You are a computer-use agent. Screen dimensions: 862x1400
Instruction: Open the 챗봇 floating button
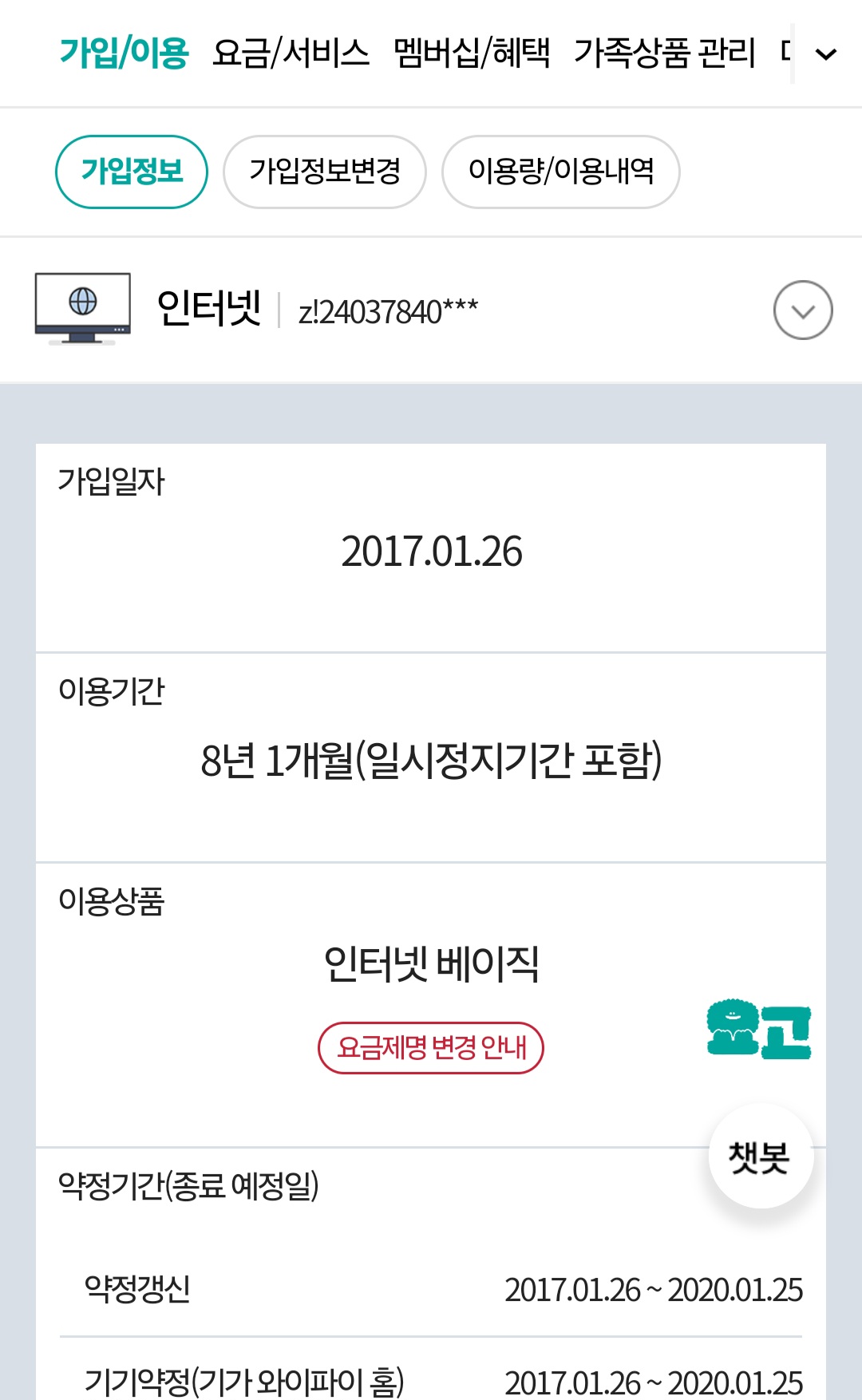[x=761, y=1157]
